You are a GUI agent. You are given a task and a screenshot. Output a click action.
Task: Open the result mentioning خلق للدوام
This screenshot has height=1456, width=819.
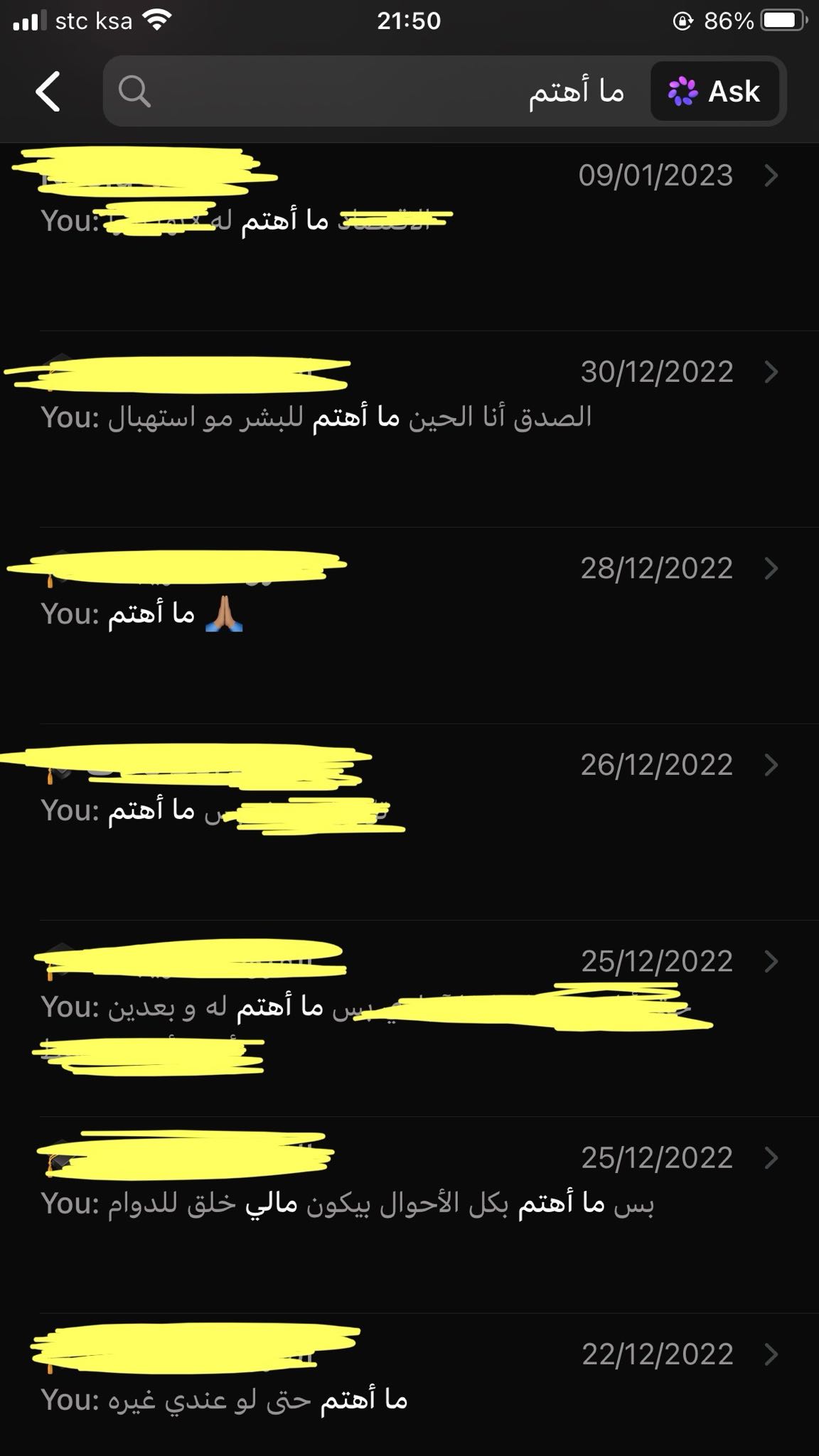[x=409, y=1215]
